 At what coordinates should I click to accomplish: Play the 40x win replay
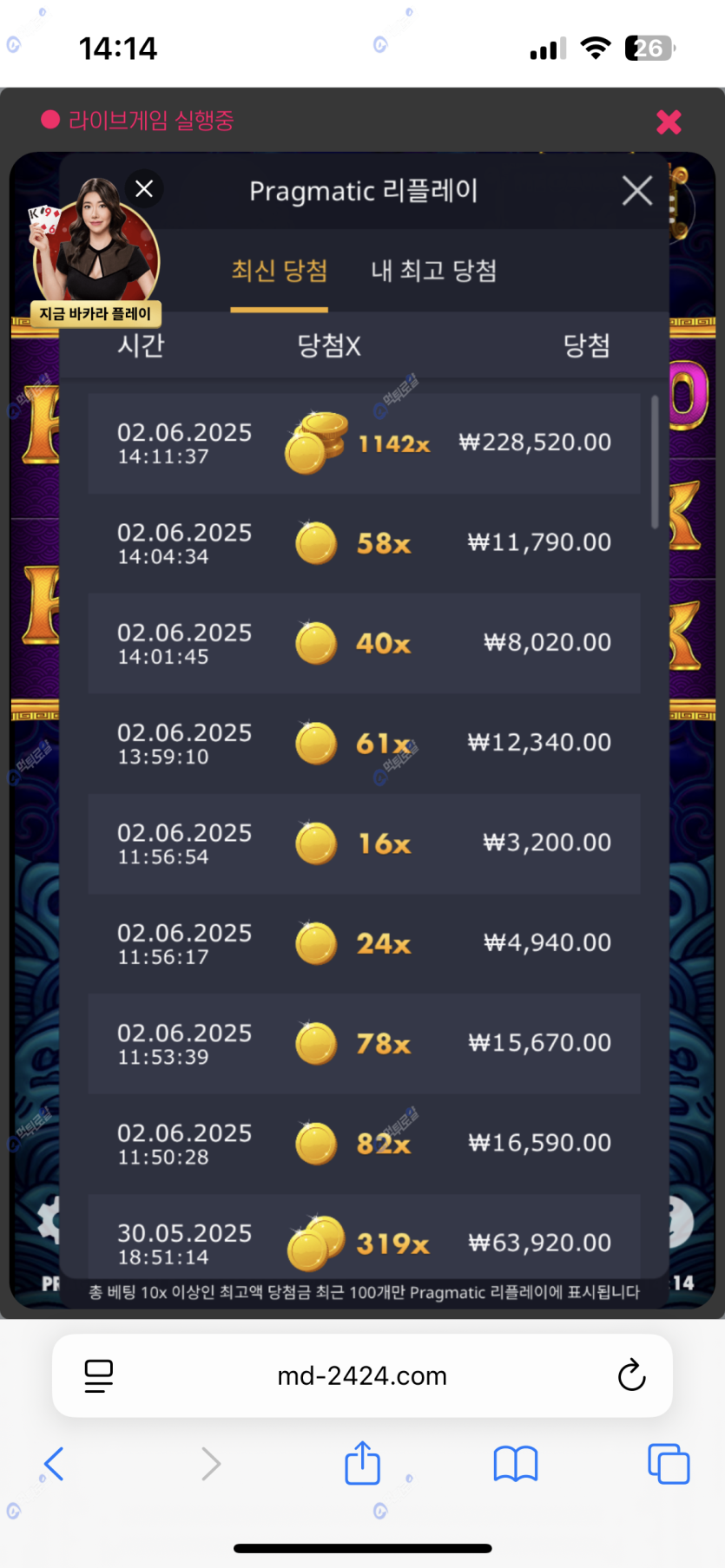click(364, 643)
